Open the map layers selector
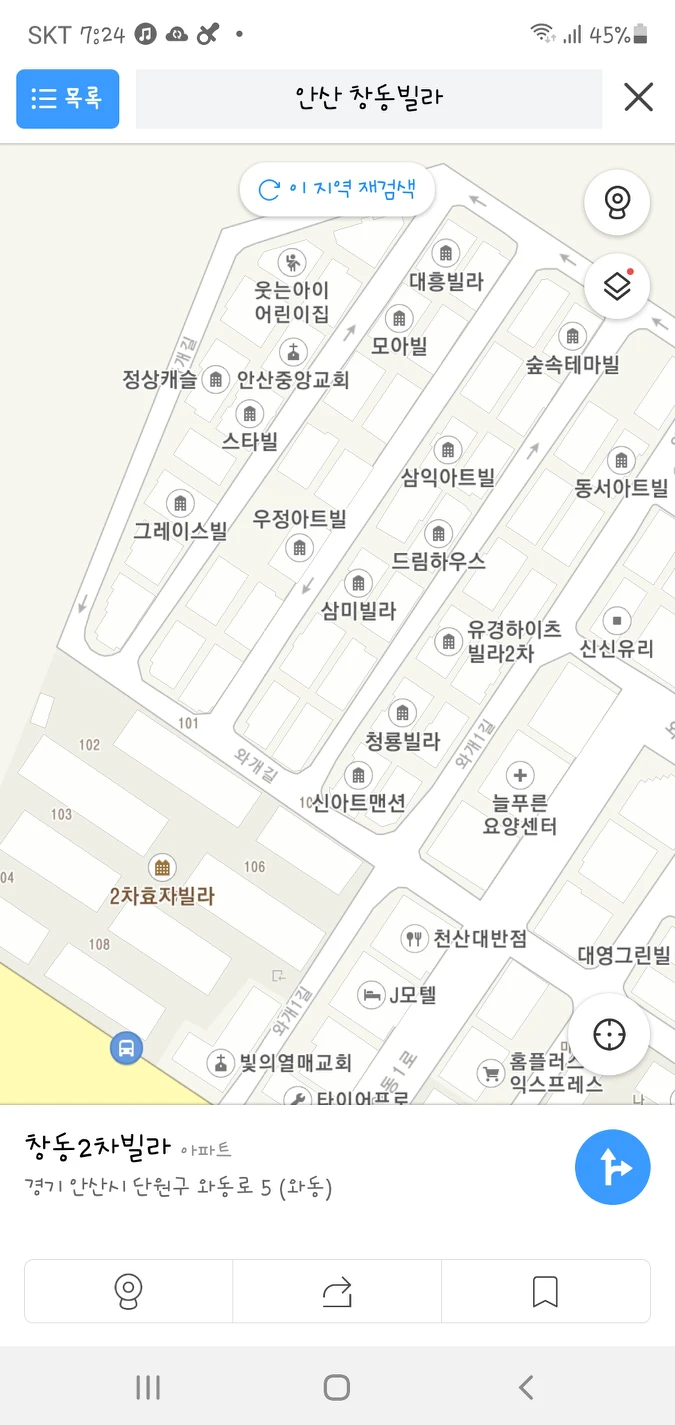 point(617,286)
